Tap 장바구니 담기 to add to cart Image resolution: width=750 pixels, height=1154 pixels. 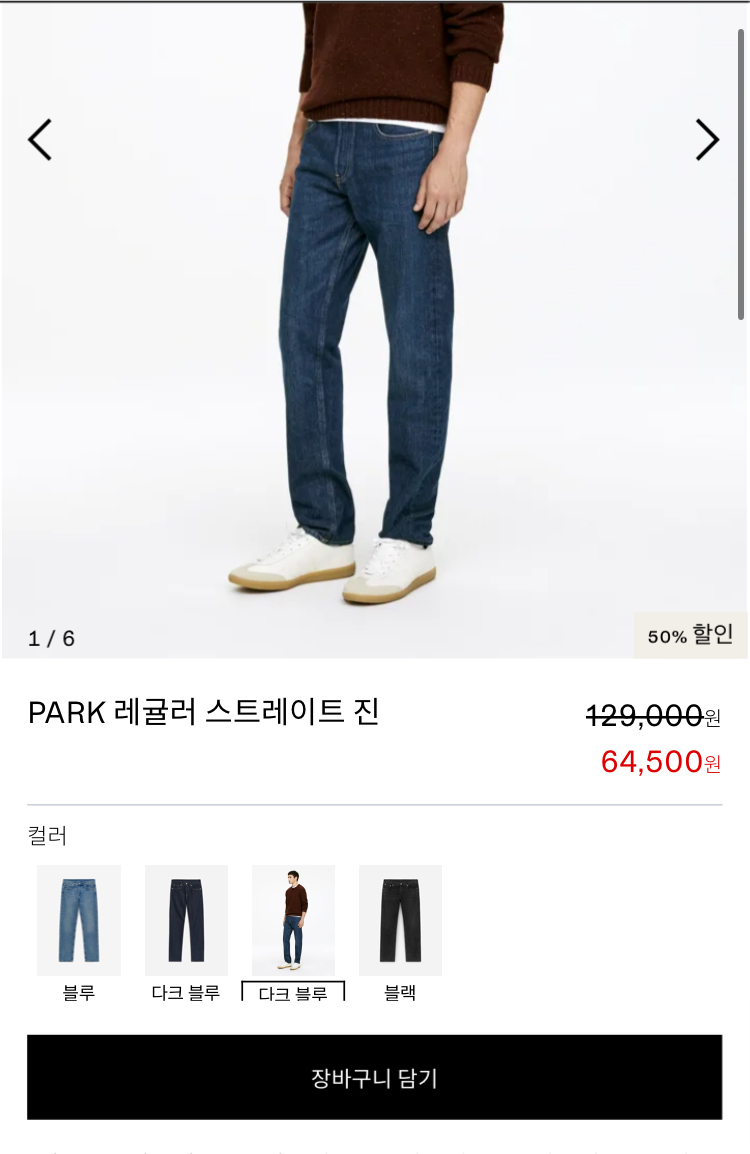(x=374, y=1078)
